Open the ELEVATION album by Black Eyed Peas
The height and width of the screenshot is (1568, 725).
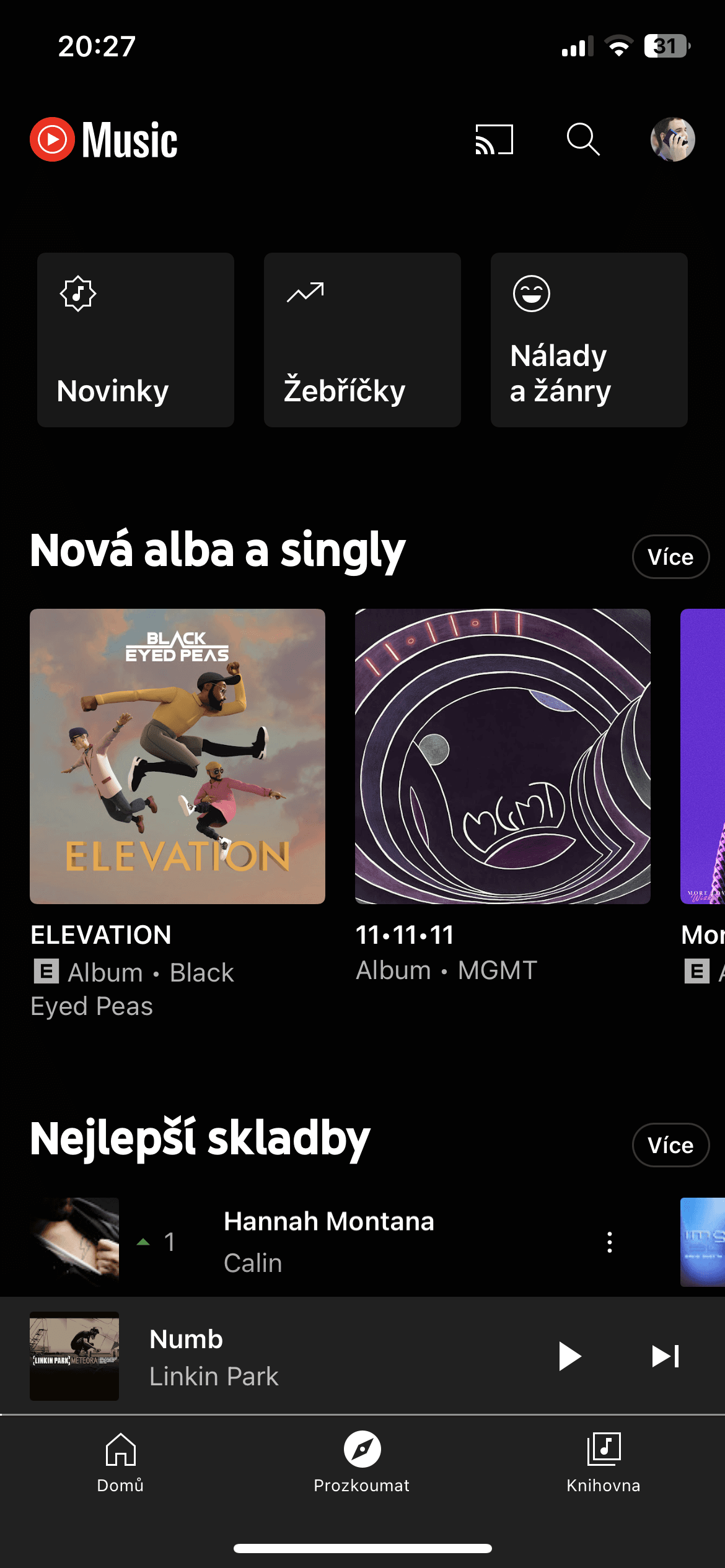(177, 756)
